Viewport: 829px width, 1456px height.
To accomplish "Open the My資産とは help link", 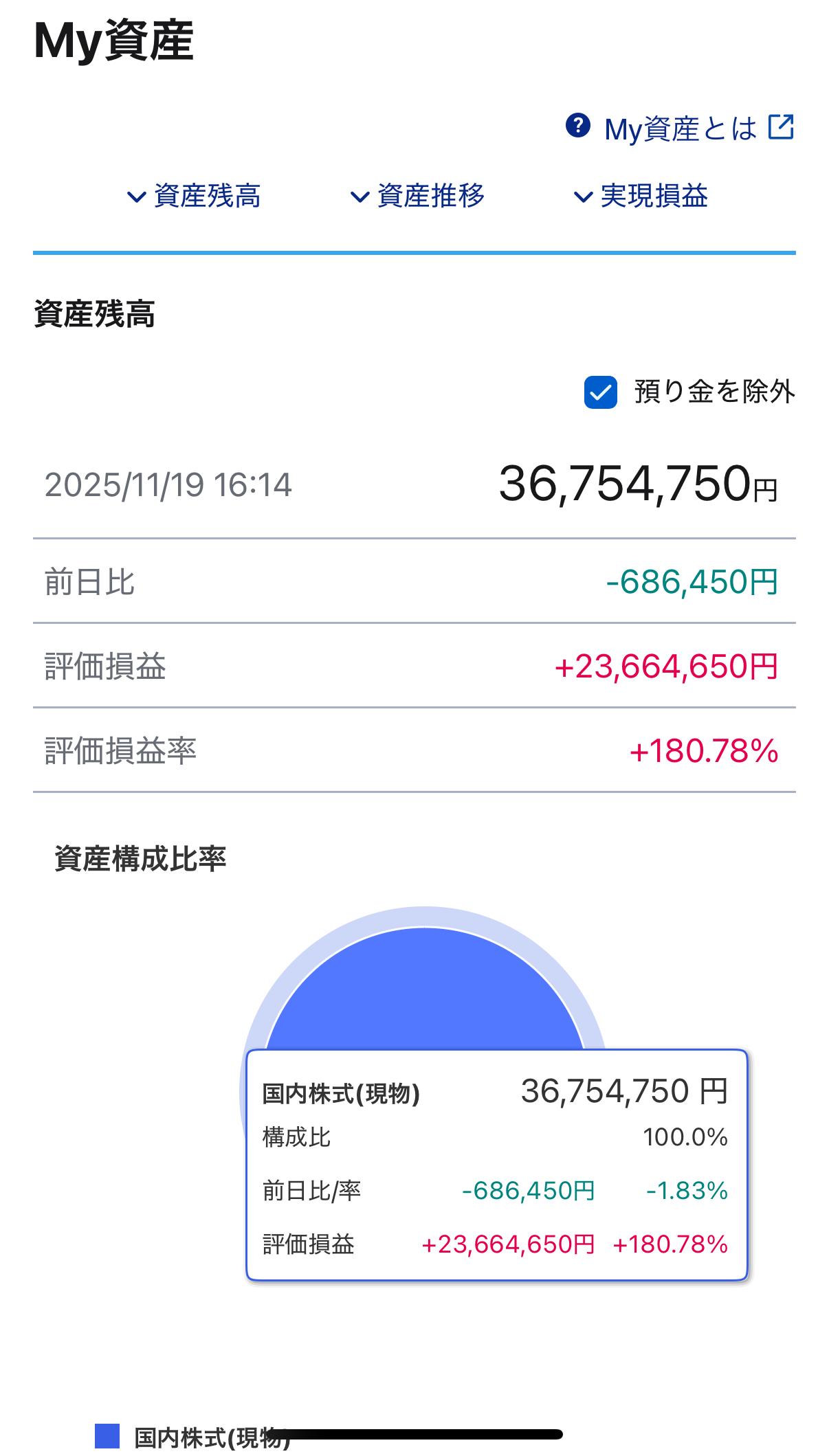I will 680,128.
